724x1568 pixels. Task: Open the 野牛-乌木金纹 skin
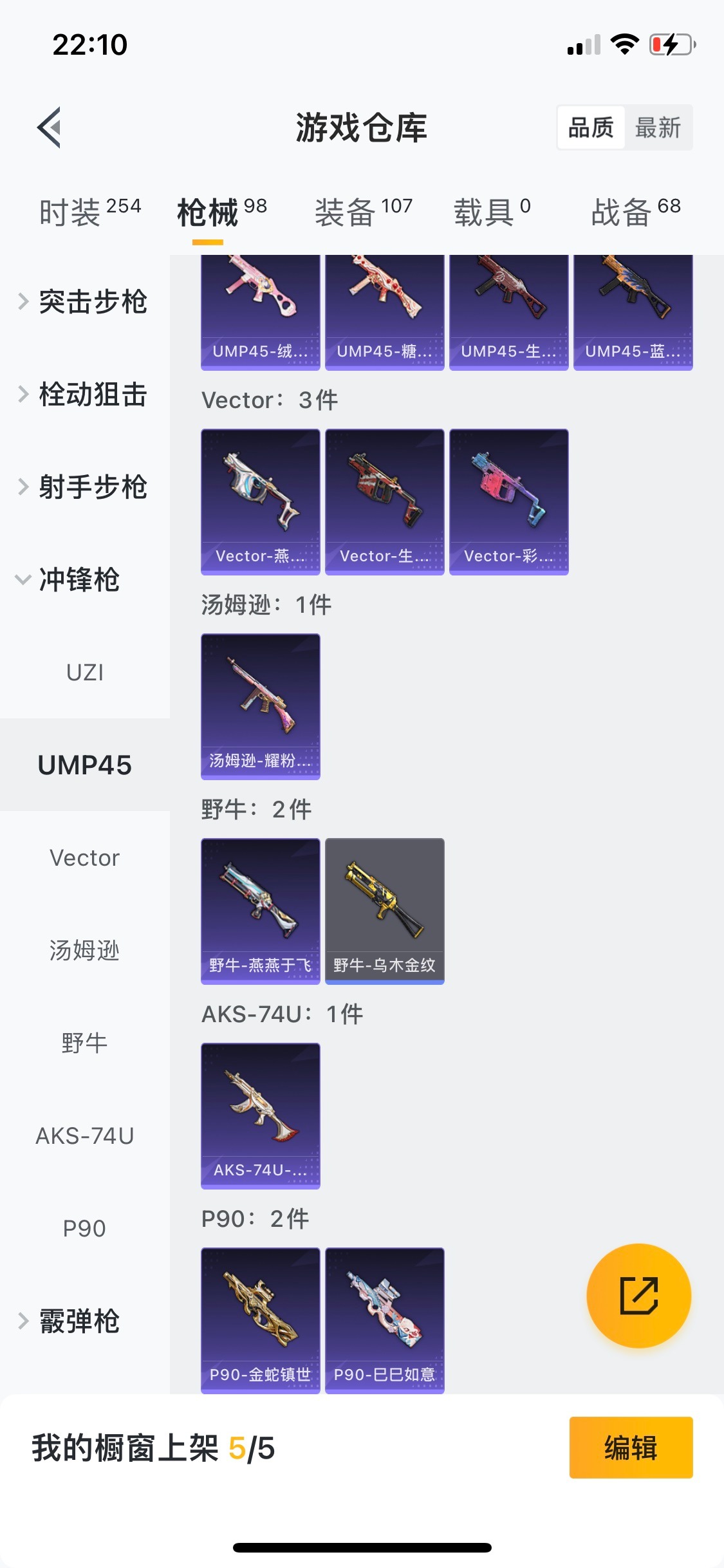[x=384, y=910]
